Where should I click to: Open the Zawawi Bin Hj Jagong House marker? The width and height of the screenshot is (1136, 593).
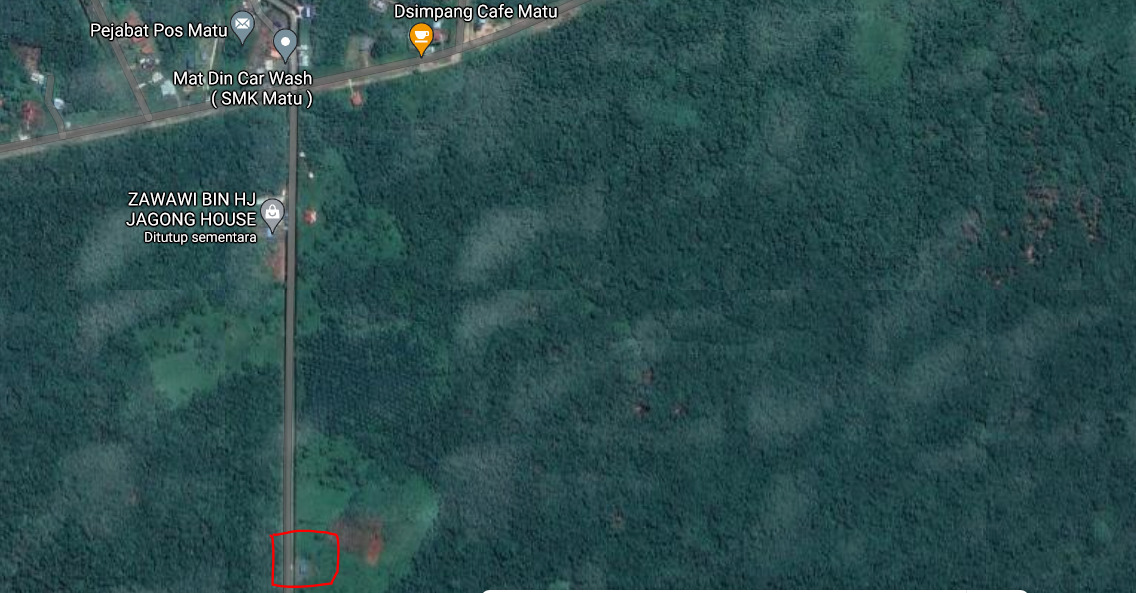pyautogui.click(x=272, y=213)
